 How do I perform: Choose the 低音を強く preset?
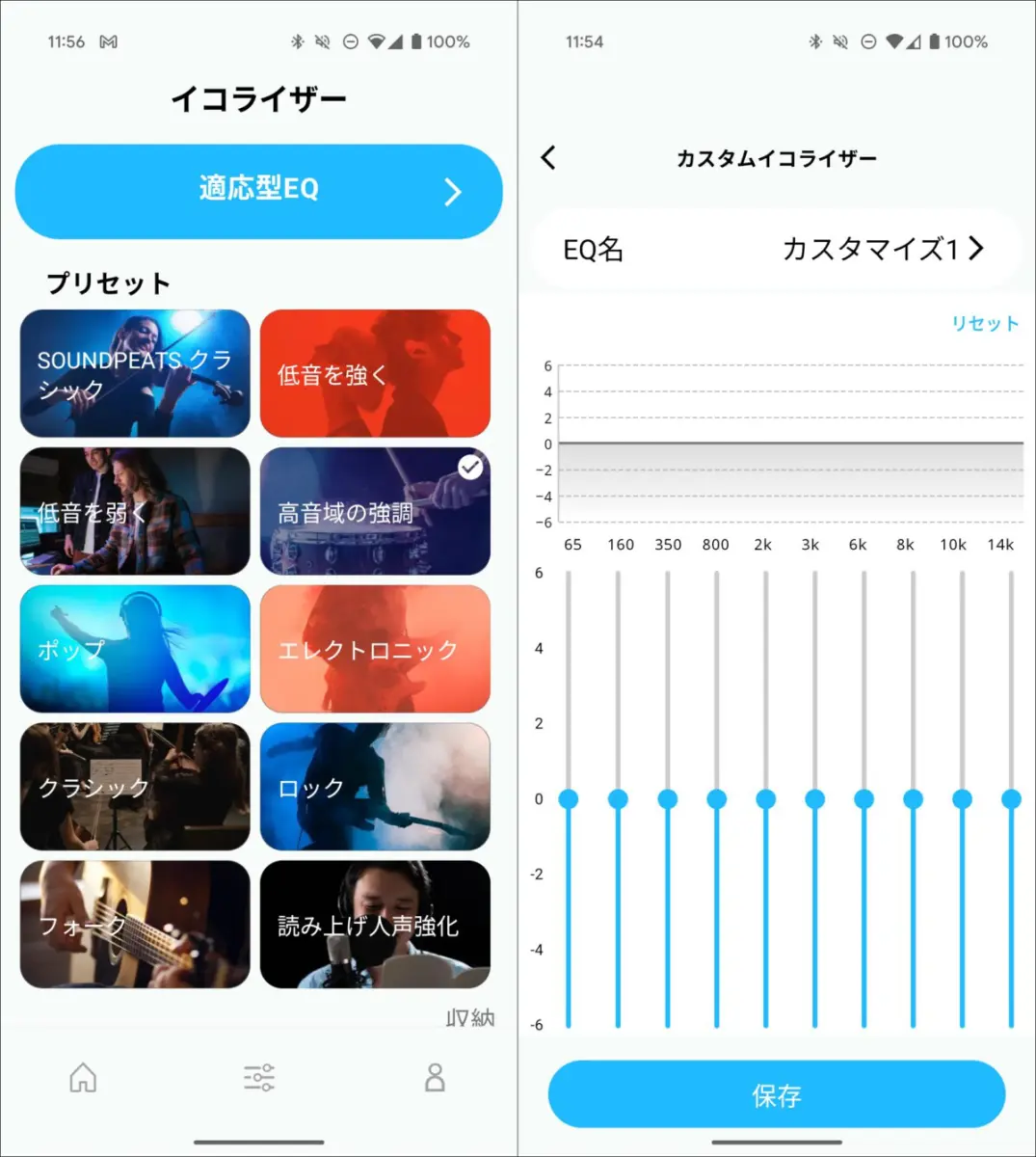point(375,373)
